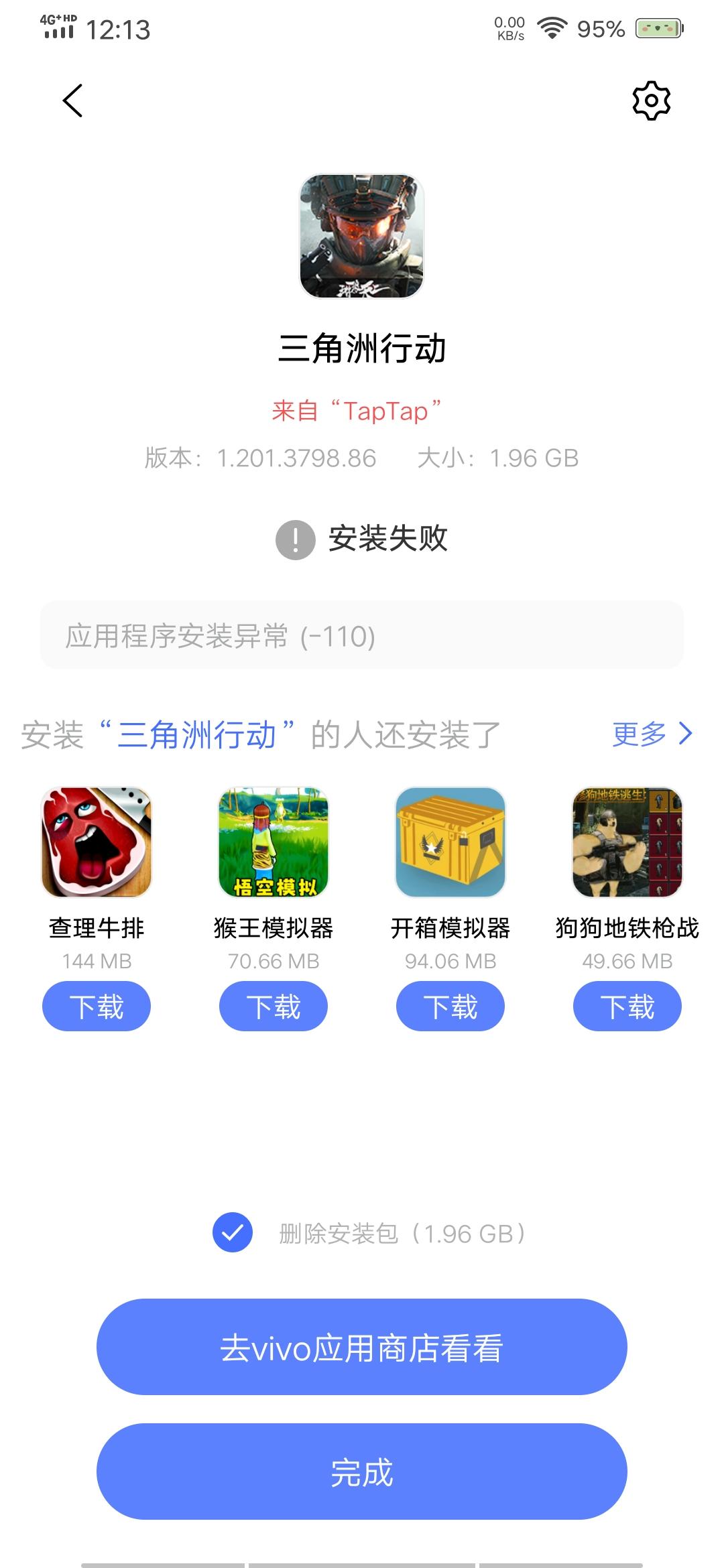Download 查理牛排
Screen dimensions: 724x1568
click(x=97, y=1006)
